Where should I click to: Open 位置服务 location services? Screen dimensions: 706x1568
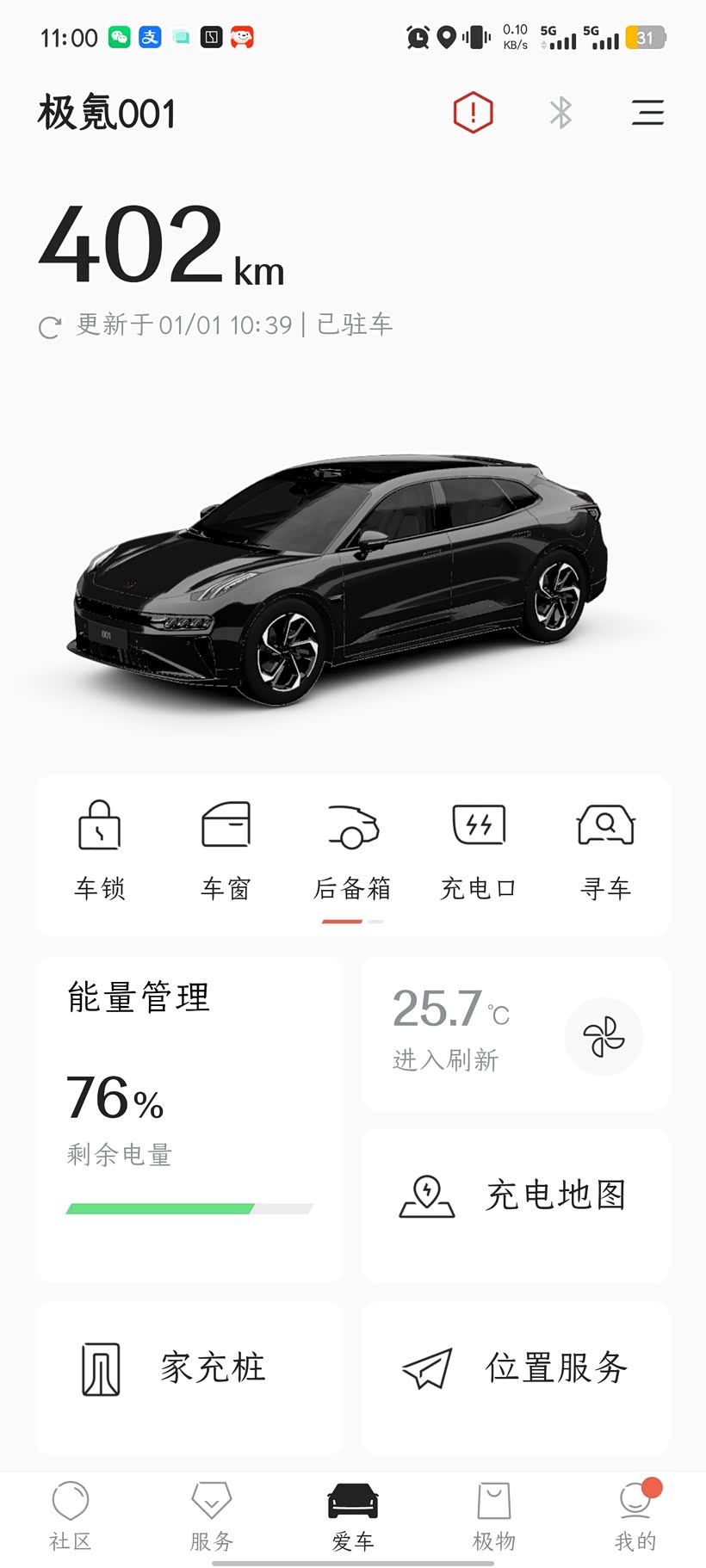pyautogui.click(x=516, y=1378)
